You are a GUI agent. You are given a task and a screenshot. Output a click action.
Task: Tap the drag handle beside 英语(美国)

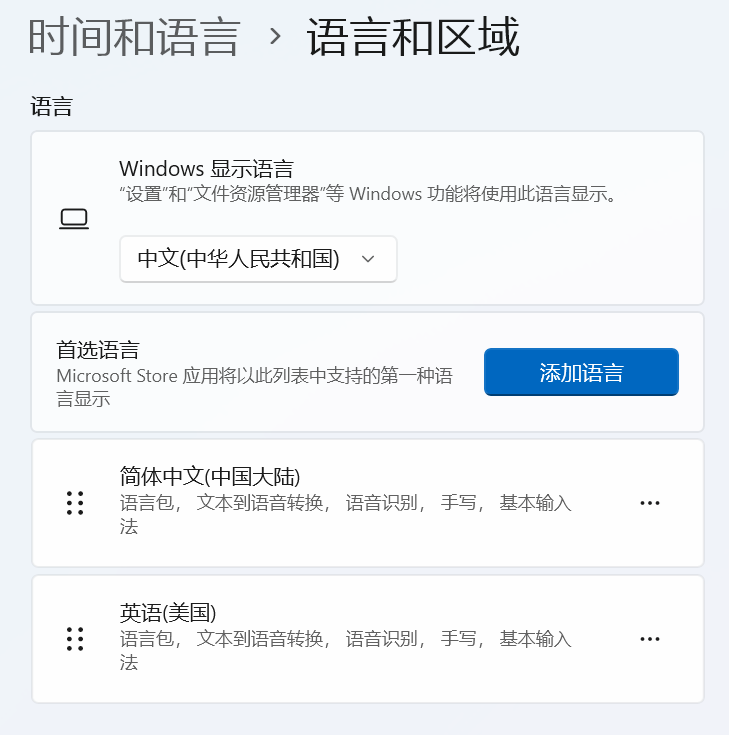click(x=74, y=639)
